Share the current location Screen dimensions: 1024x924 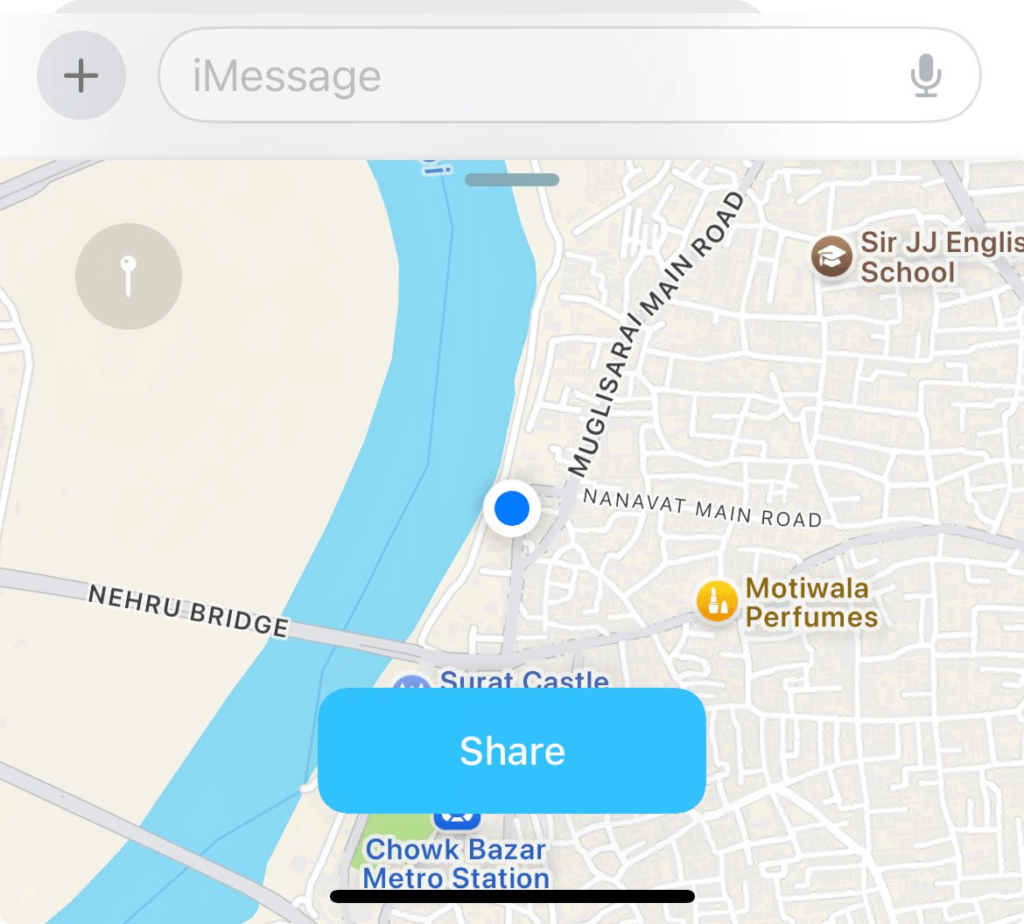[512, 751]
